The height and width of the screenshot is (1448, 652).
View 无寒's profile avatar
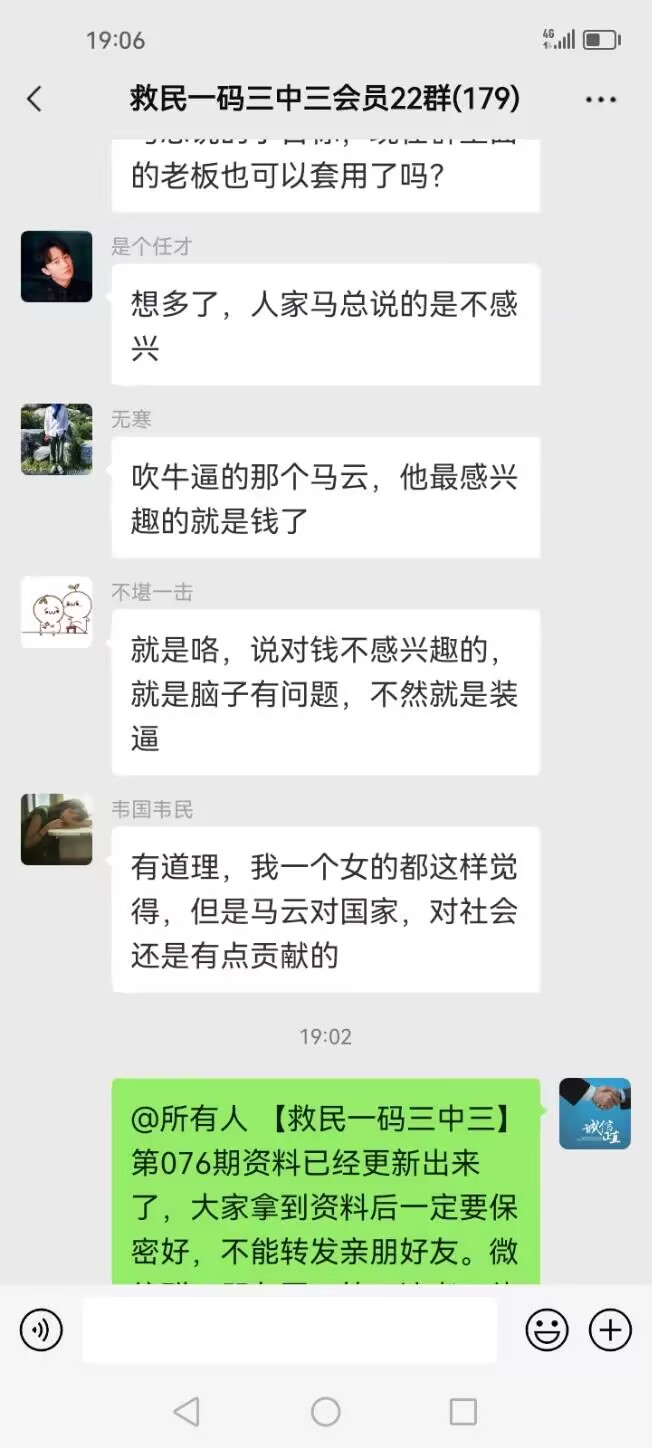tap(57, 439)
